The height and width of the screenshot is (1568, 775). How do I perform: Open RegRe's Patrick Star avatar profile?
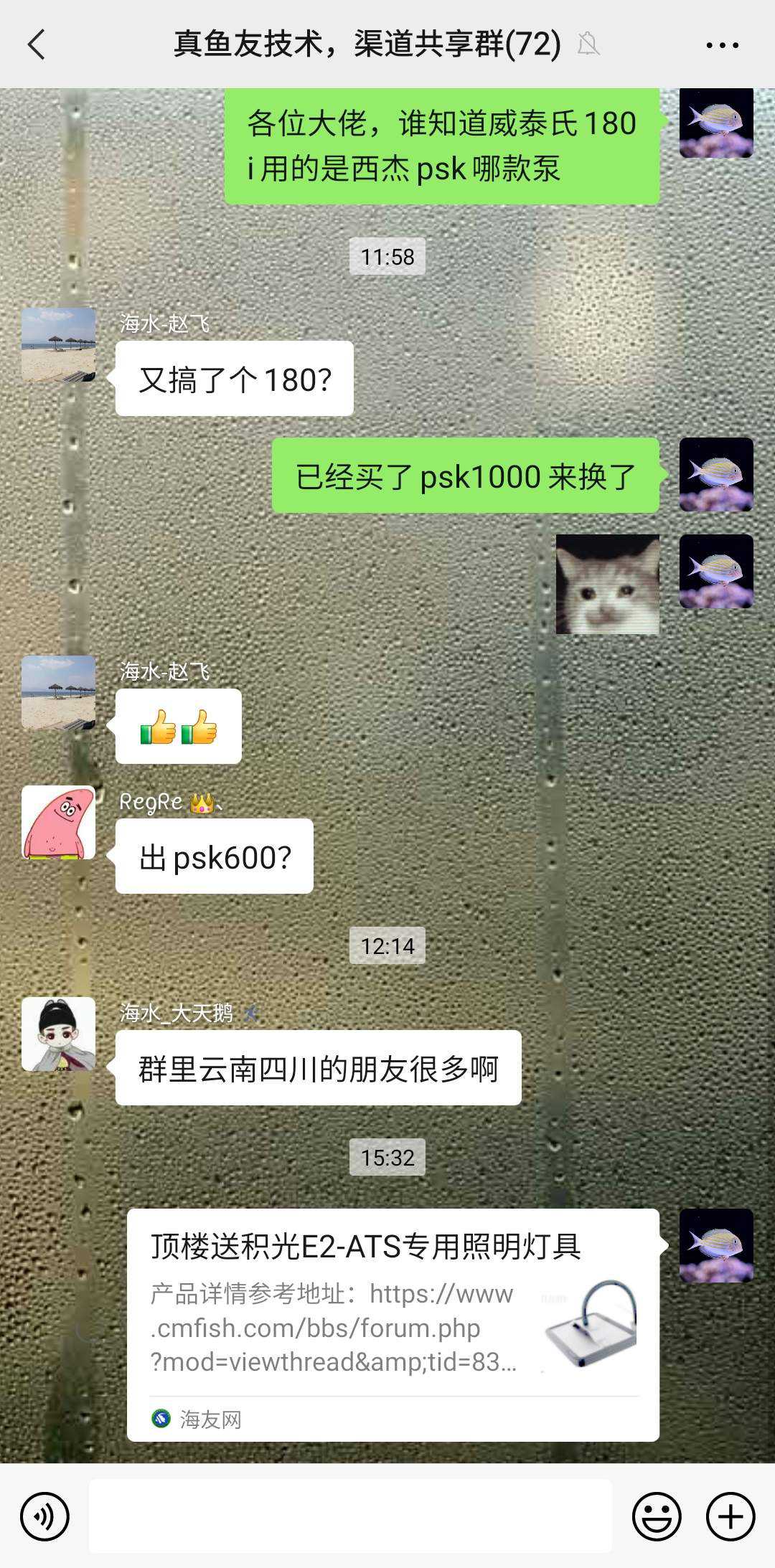tap(58, 822)
